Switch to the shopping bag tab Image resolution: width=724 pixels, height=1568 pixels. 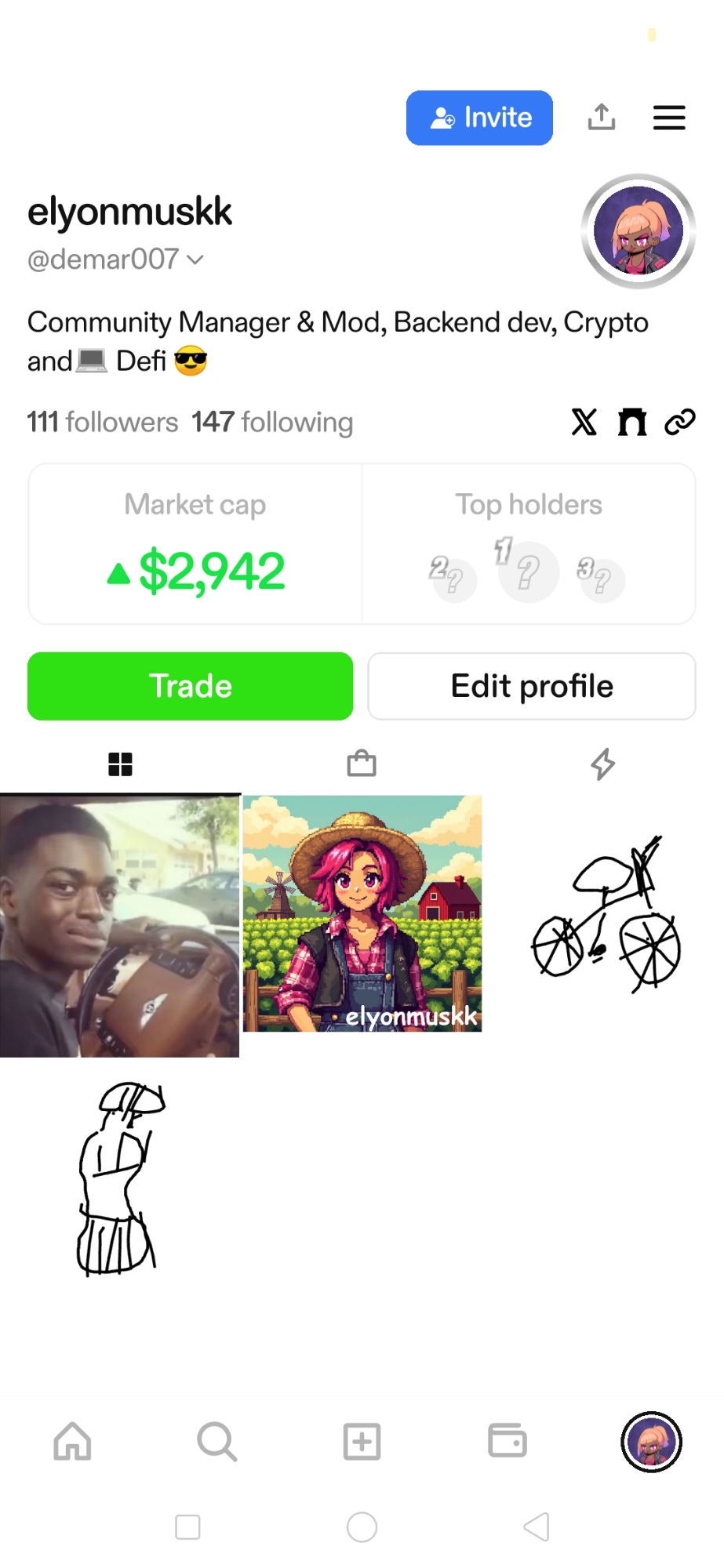(362, 764)
